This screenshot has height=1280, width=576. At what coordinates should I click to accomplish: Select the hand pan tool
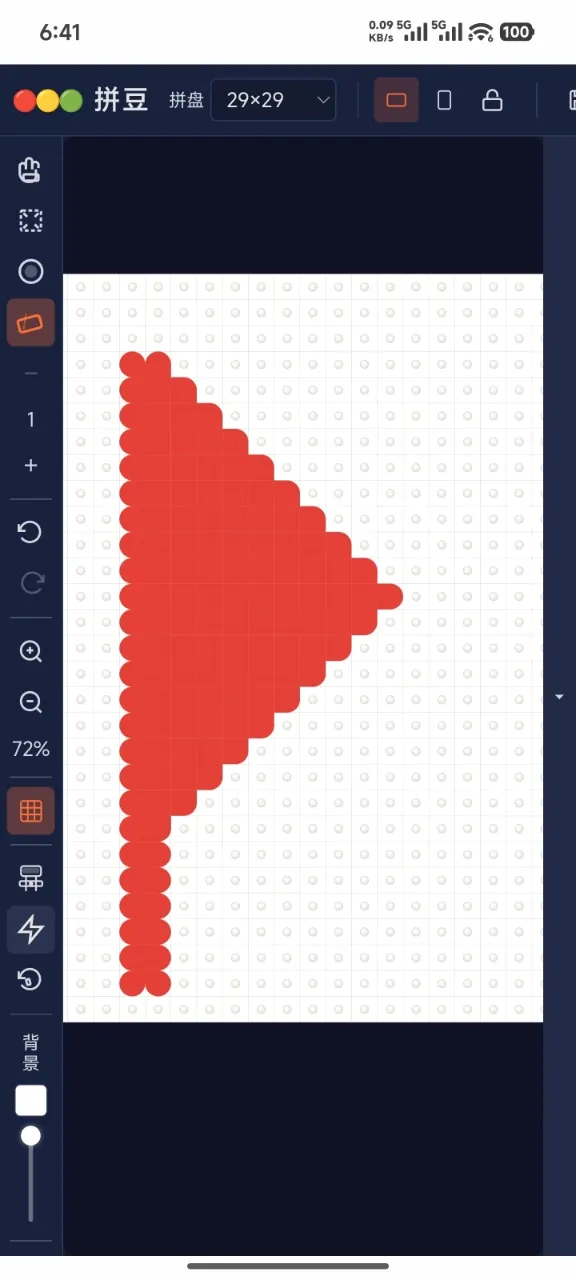pos(31,170)
